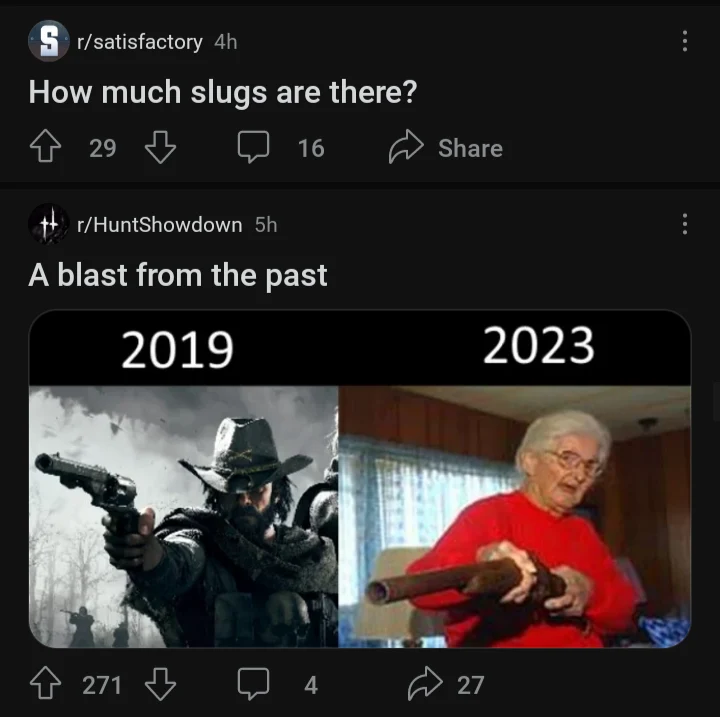Share the 'A blast from the past' post
The image size is (720, 717).
[x=446, y=684]
